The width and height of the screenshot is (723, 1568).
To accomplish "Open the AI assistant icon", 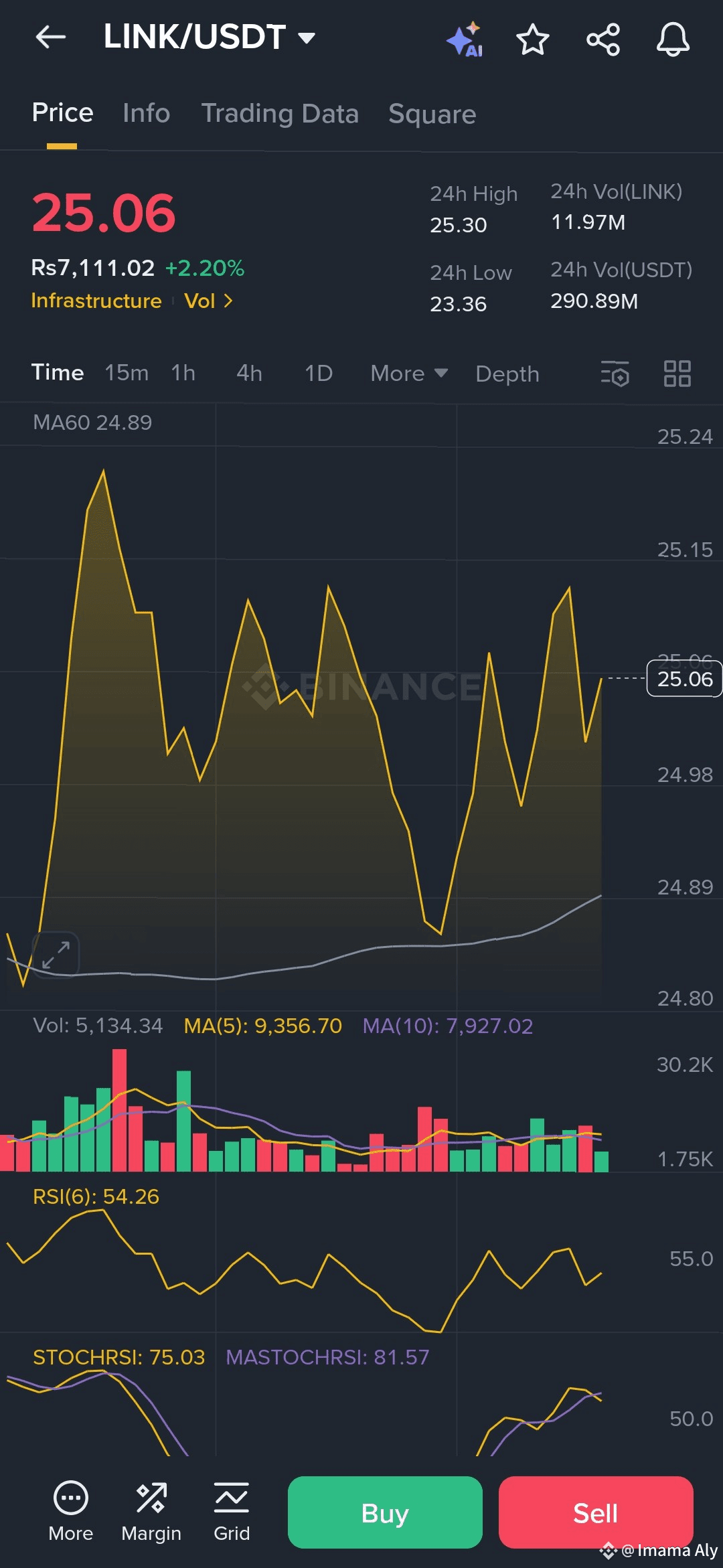I will [465, 40].
